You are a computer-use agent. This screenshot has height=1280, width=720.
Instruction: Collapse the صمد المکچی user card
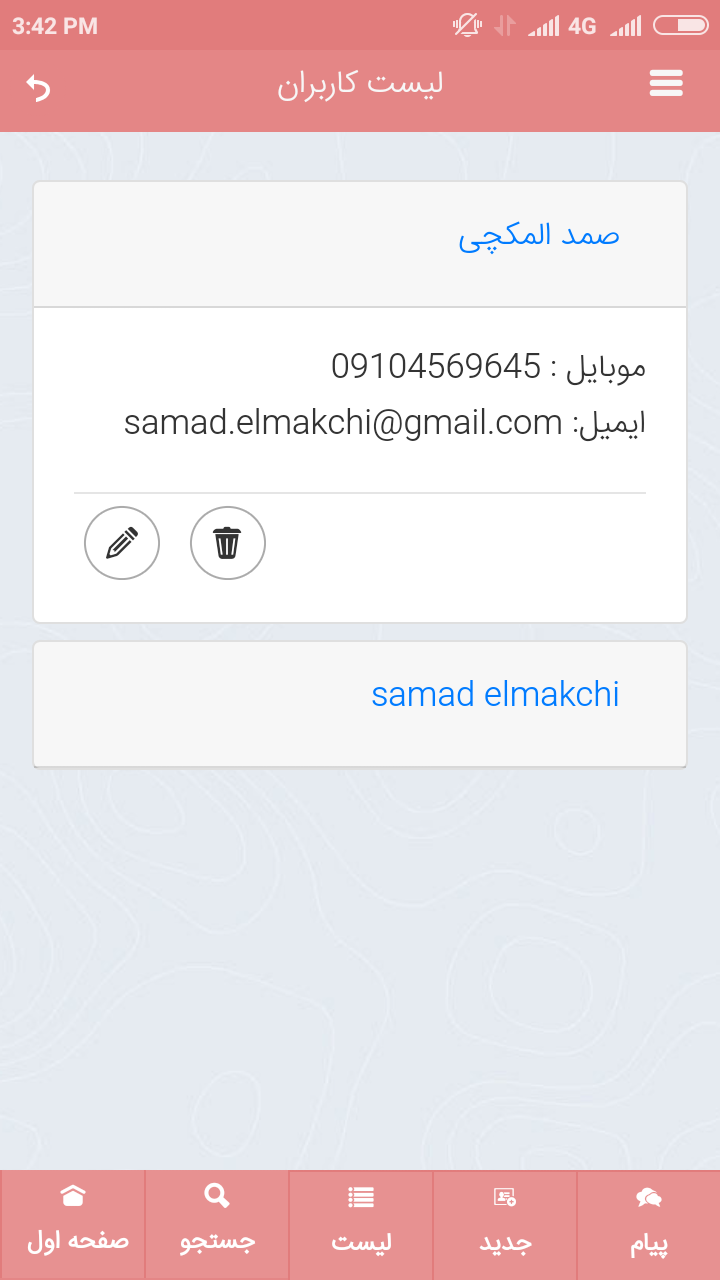539,236
